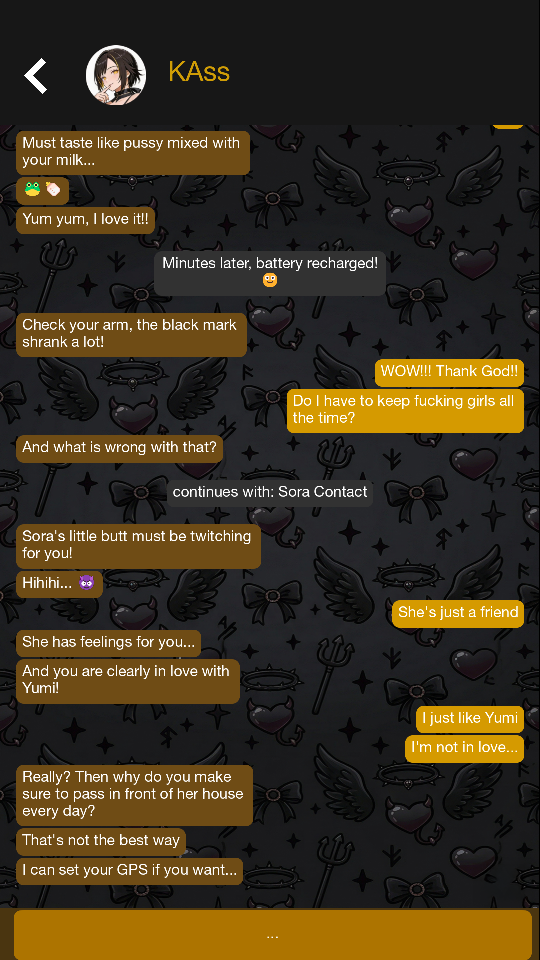Open KAss profile picture
The image size is (540, 960).
point(116,75)
